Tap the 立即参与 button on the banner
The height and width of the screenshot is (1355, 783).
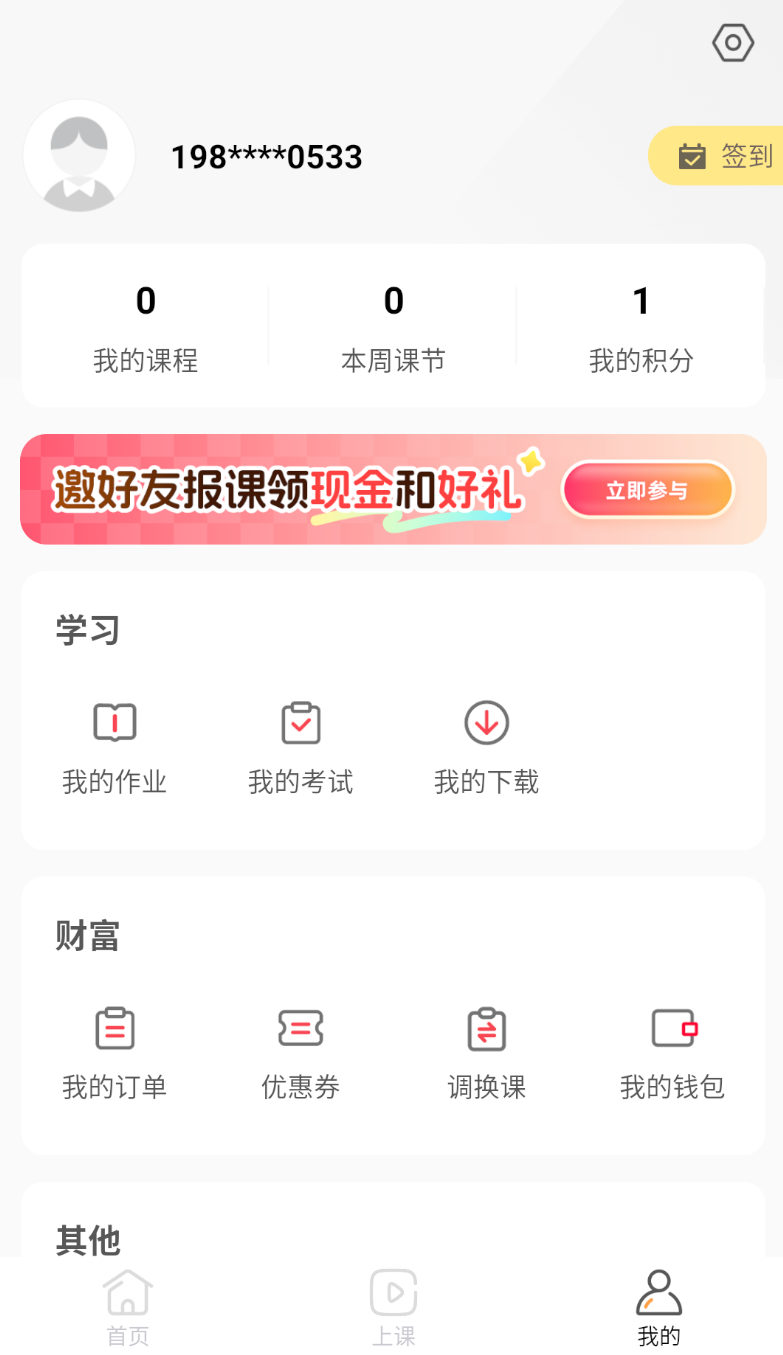click(647, 489)
